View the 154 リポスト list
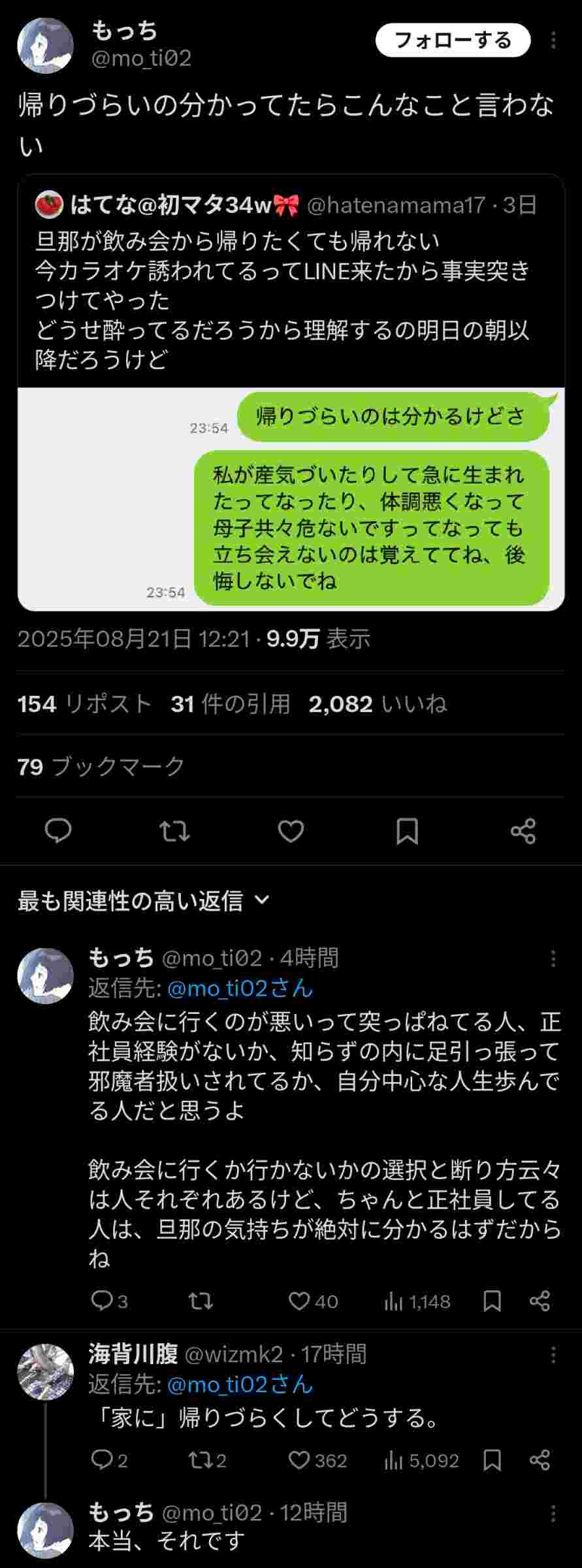 coord(85,704)
